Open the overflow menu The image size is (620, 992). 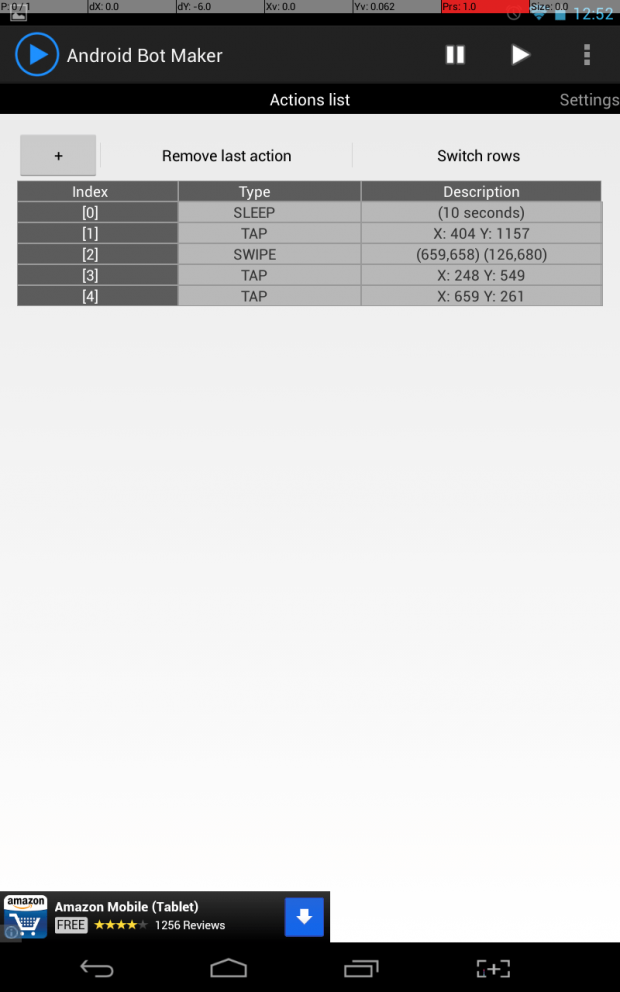pos(586,55)
